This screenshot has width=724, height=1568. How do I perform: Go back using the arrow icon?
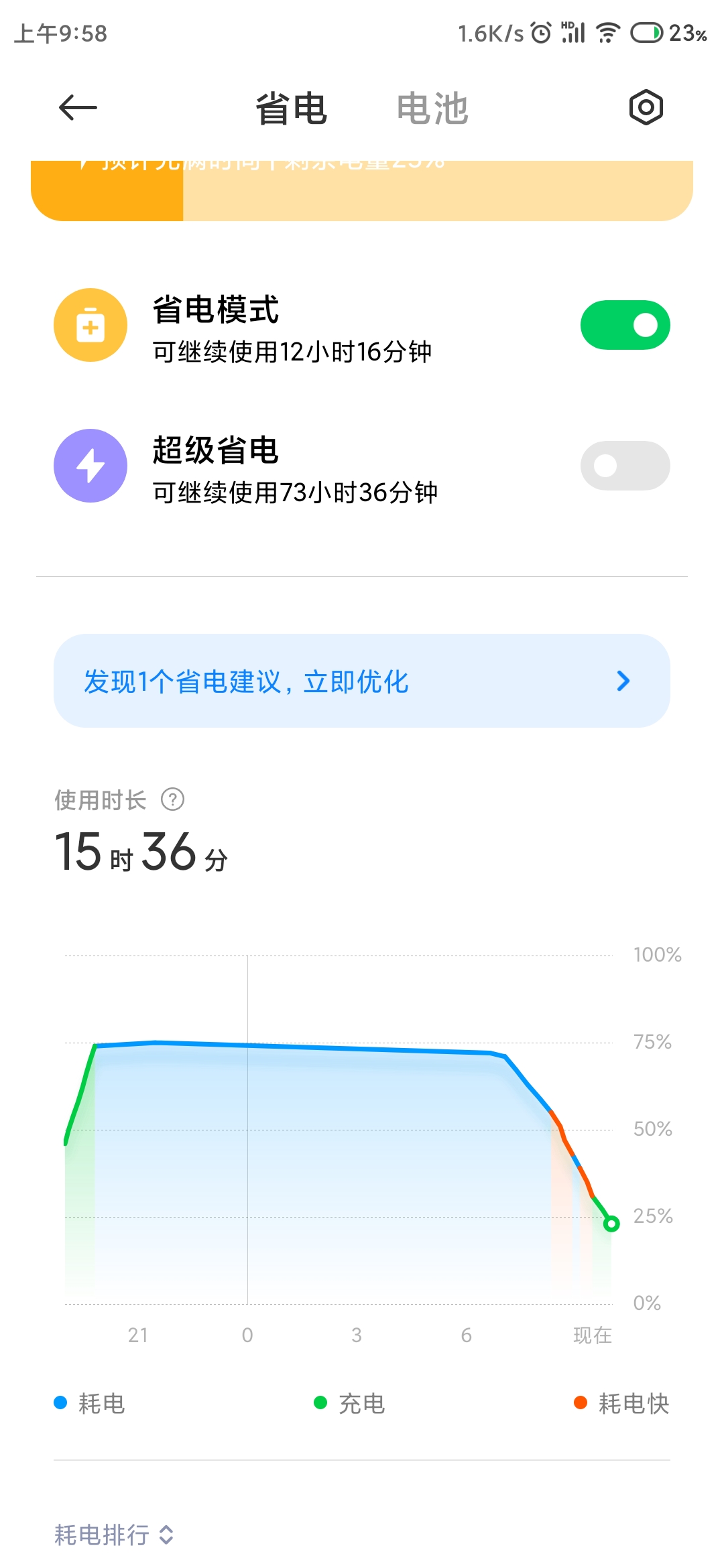coord(78,107)
